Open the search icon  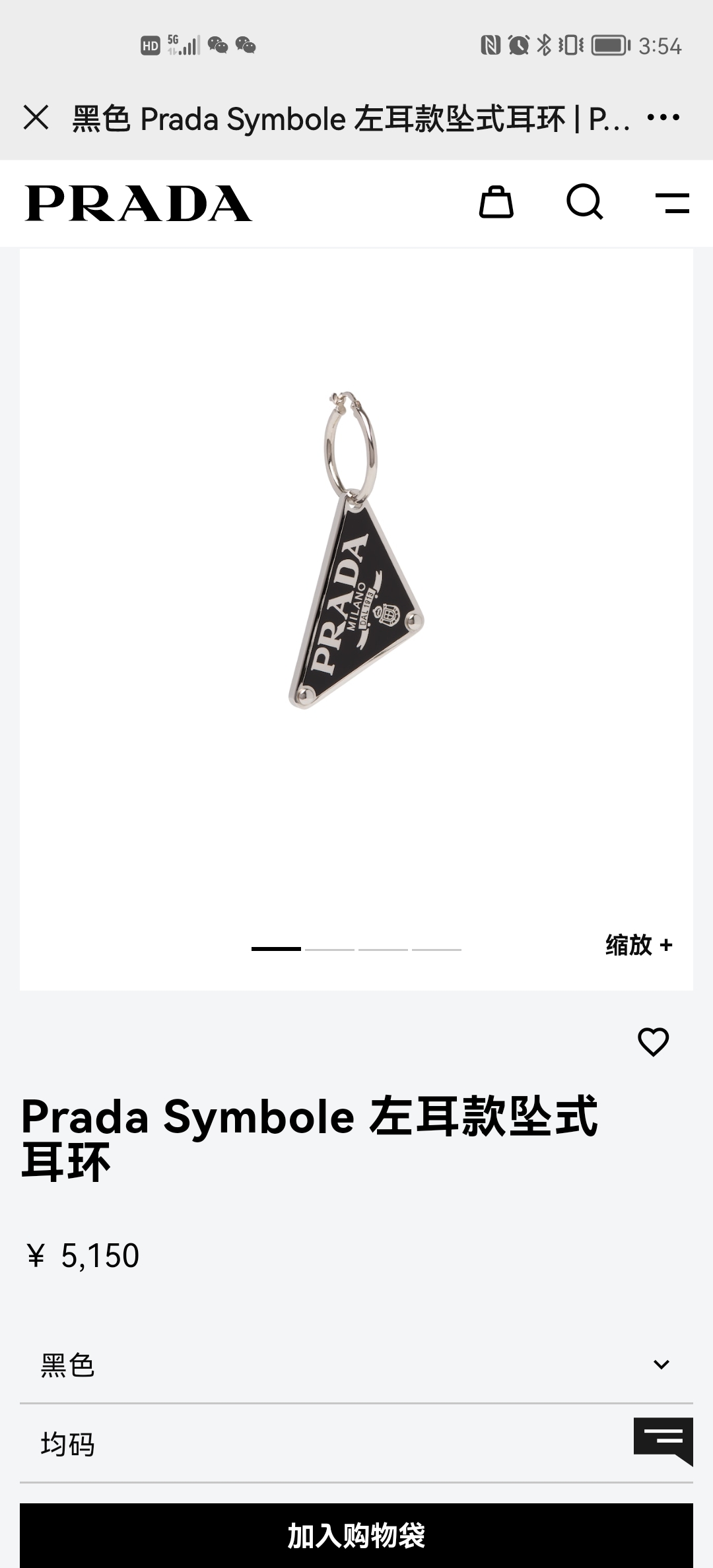584,202
